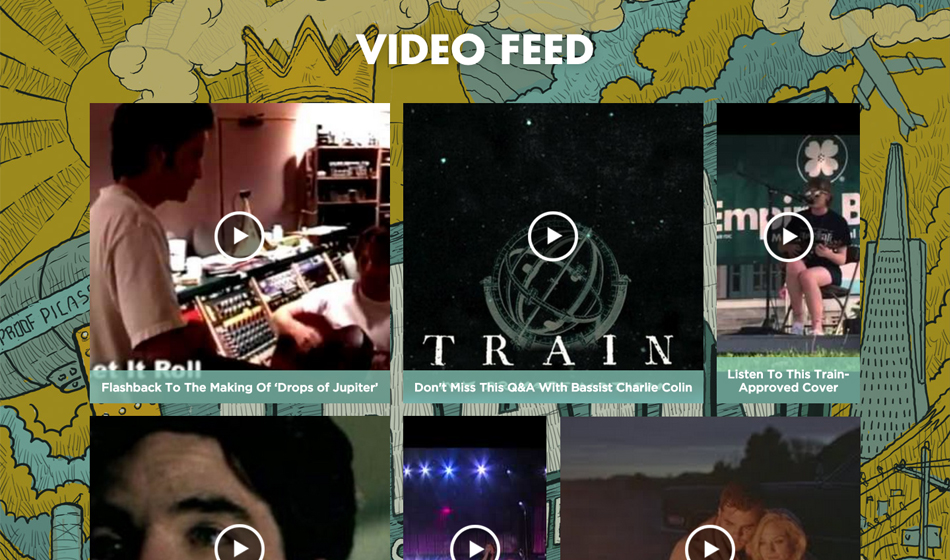Open 'Don't Miss This Q&A With Bassist Charlie Colin' caption
Image resolution: width=950 pixels, height=560 pixels.
[x=553, y=387]
